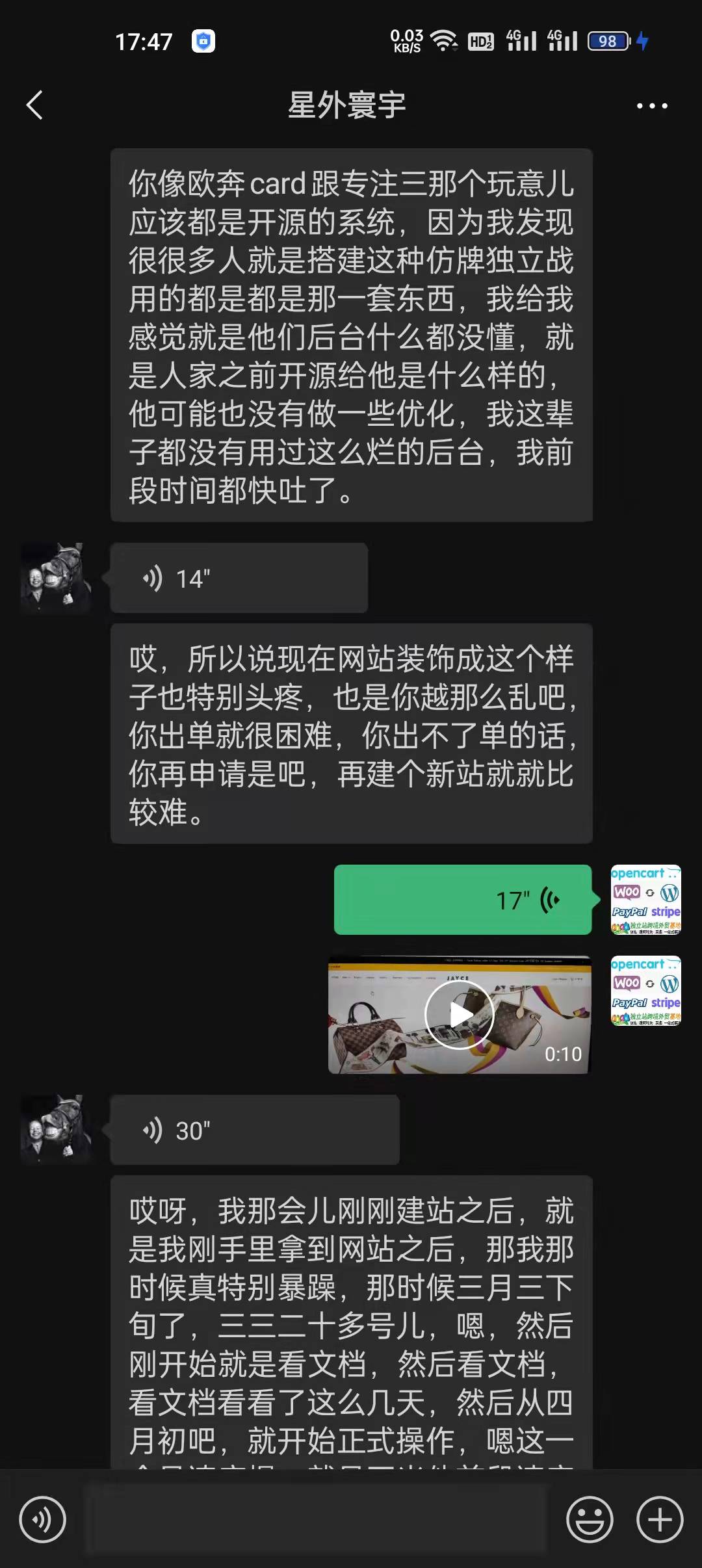
Task: Open the contact's avatar beside 14" voice
Action: pyautogui.click(x=55, y=578)
